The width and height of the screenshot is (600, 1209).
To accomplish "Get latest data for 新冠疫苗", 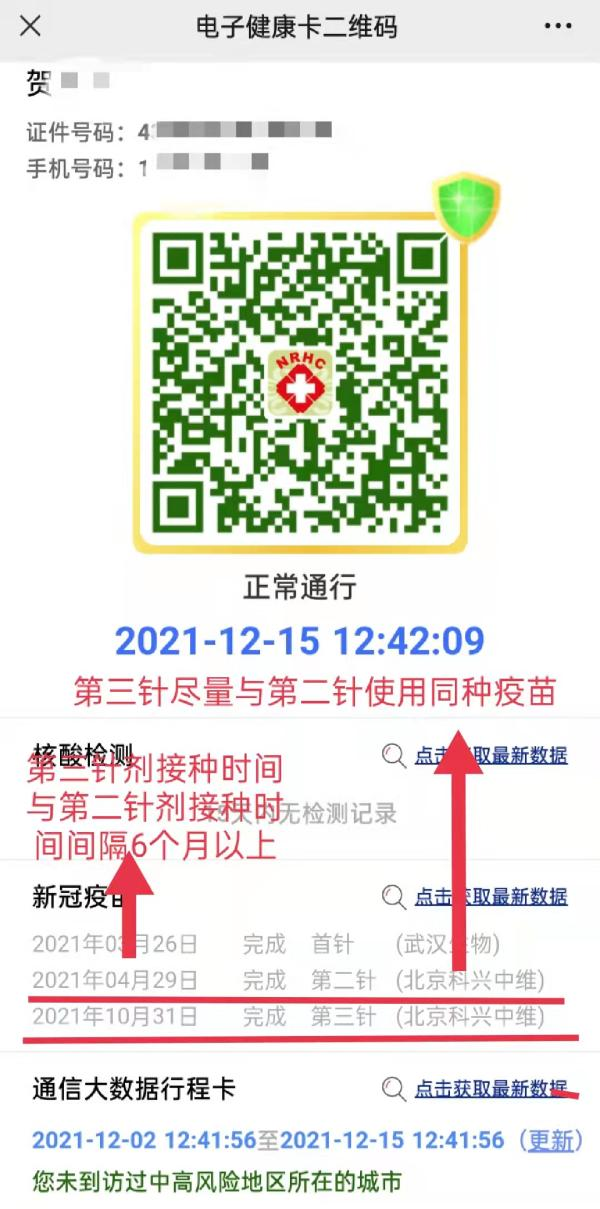I will [490, 896].
